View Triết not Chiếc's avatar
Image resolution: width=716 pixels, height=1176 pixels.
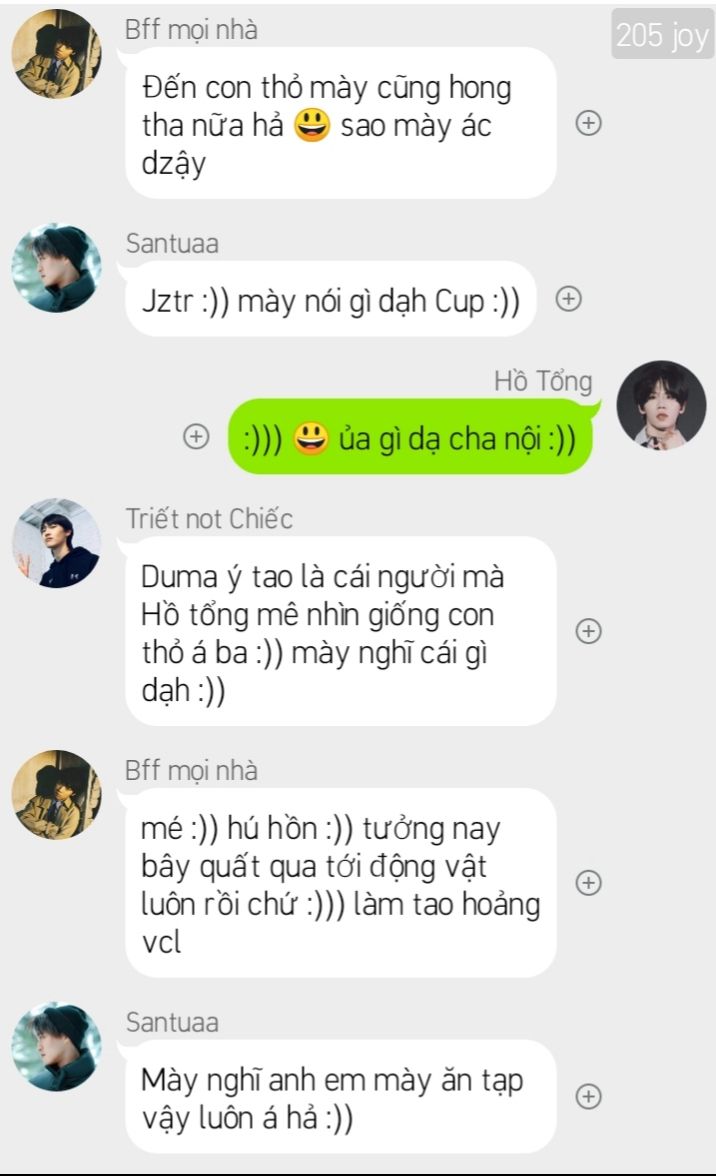pyautogui.click(x=56, y=543)
